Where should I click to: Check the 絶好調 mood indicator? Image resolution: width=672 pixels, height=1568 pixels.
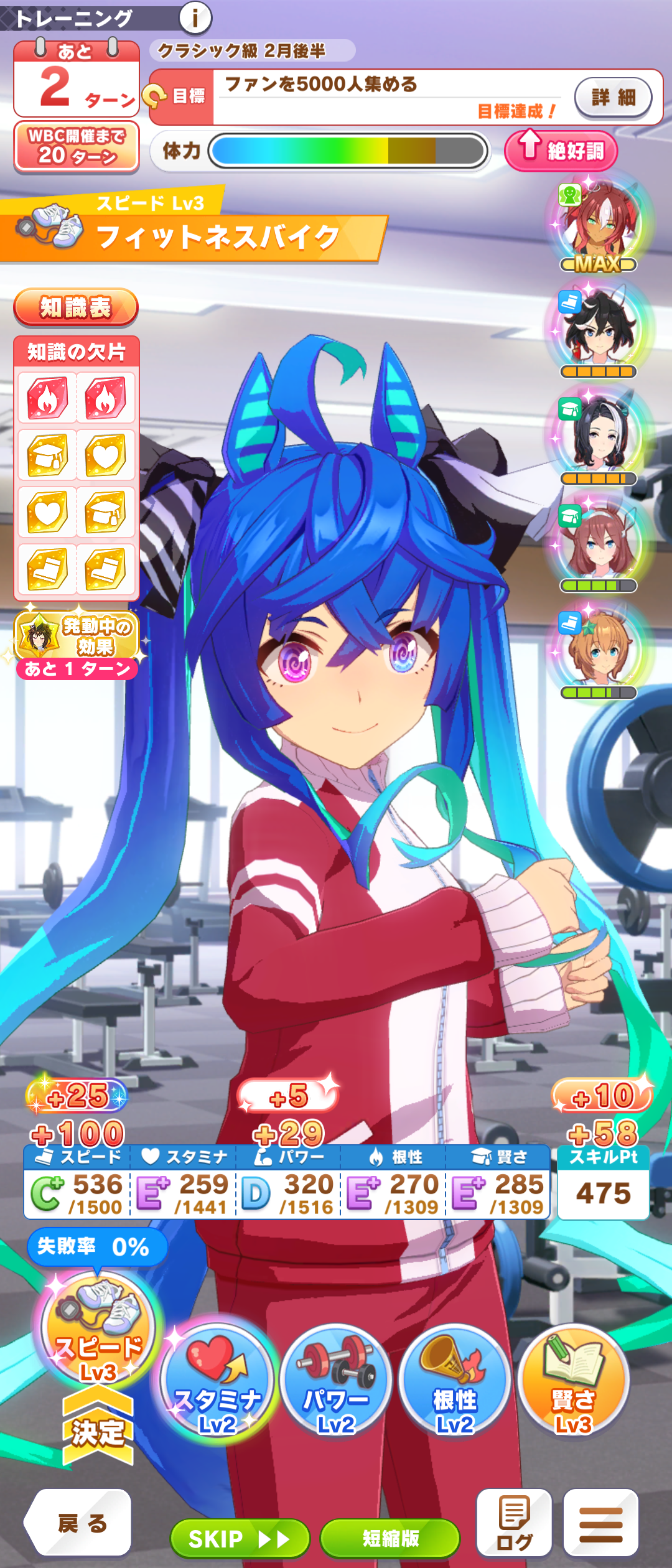[561, 151]
